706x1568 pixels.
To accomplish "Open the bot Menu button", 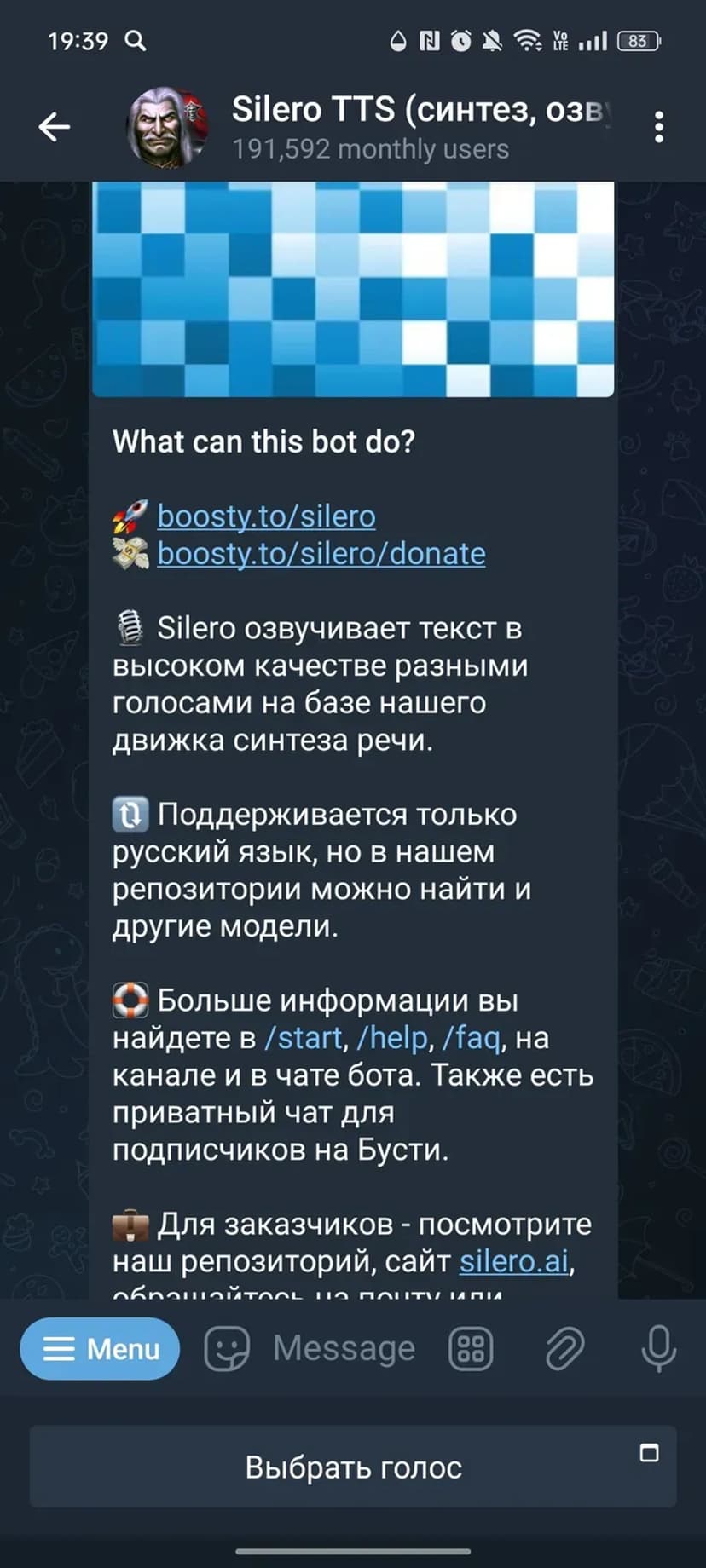I will pos(100,1348).
